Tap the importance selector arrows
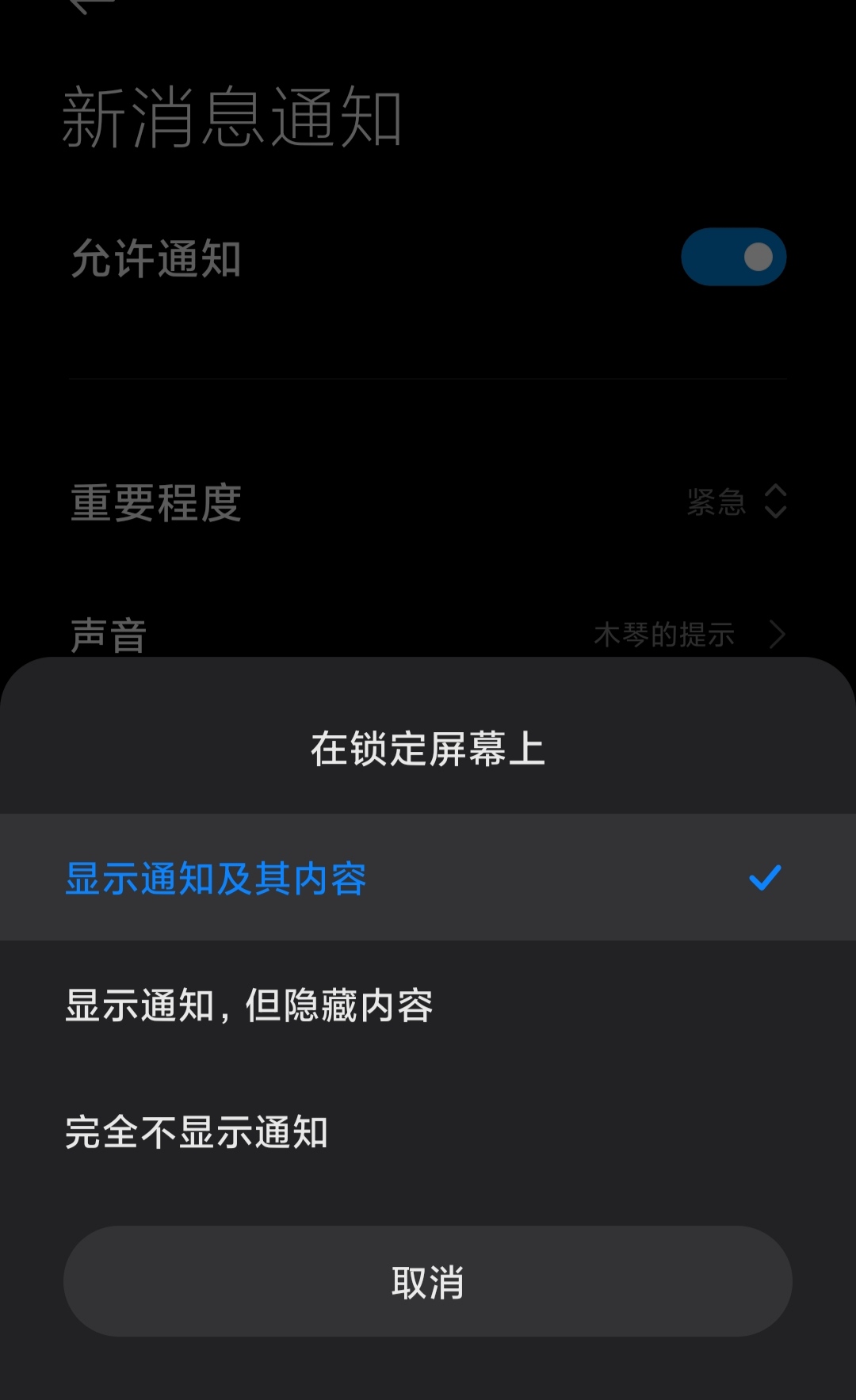The image size is (856, 1400). click(x=776, y=502)
